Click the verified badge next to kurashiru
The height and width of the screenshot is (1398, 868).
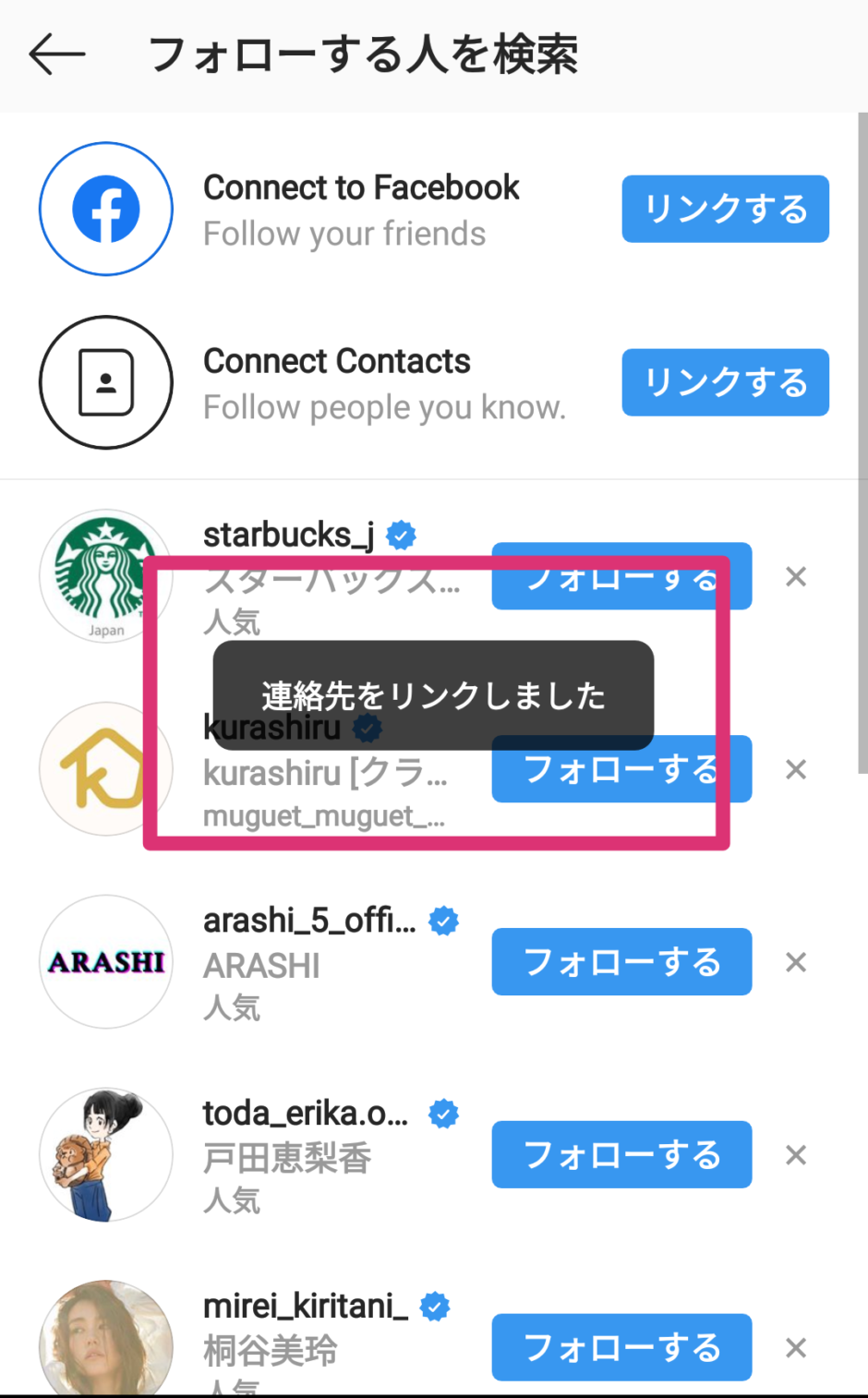368,728
